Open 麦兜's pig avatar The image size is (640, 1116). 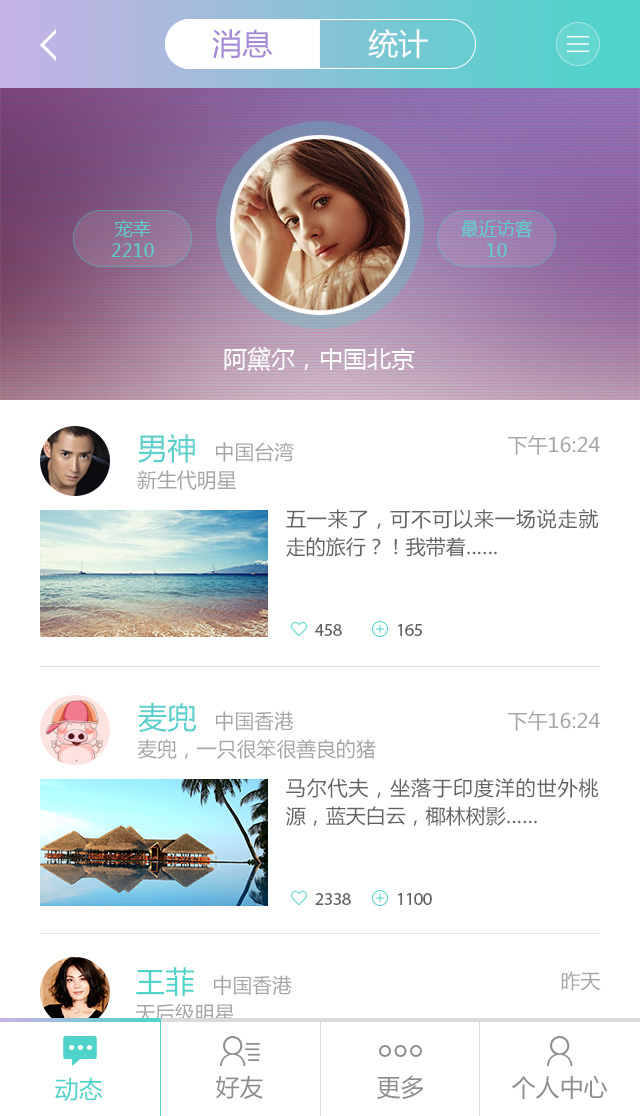coord(75,730)
